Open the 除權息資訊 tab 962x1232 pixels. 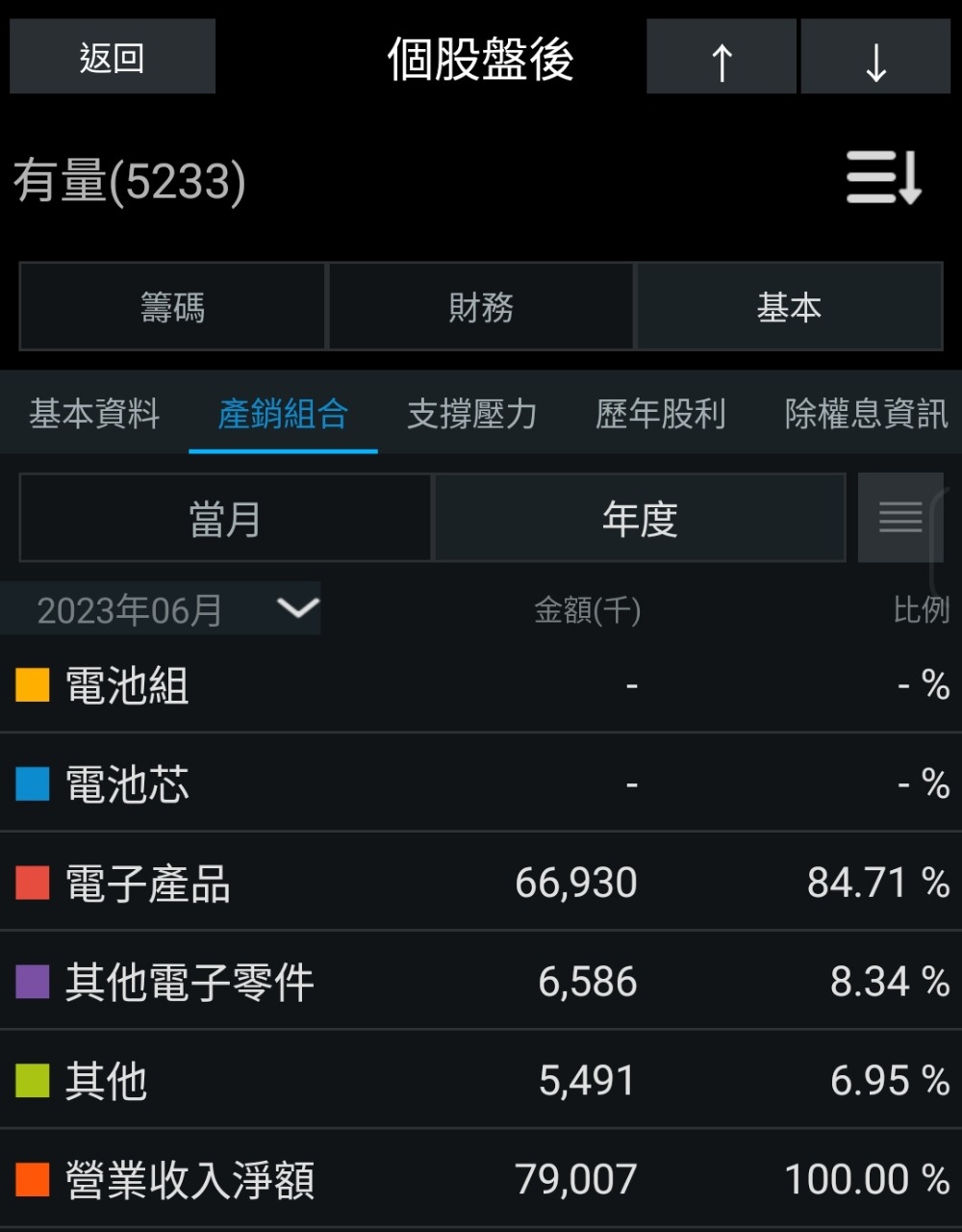pyautogui.click(x=866, y=414)
